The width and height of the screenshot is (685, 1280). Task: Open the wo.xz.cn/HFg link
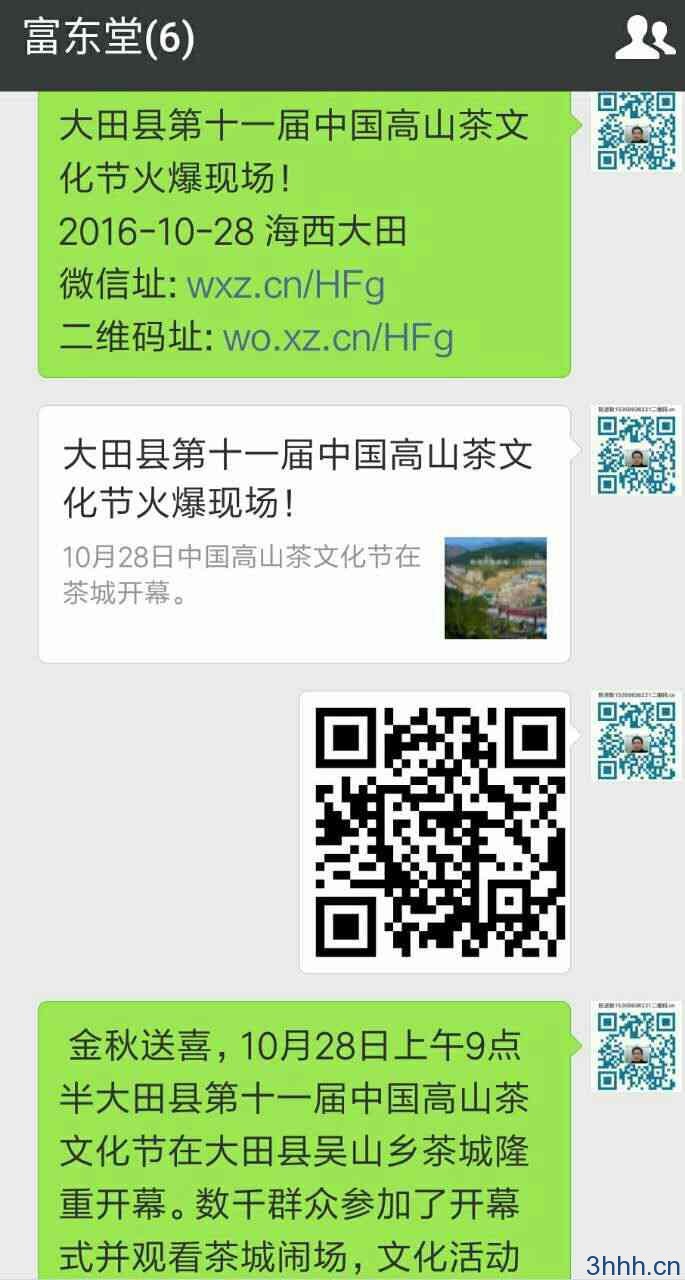338,337
